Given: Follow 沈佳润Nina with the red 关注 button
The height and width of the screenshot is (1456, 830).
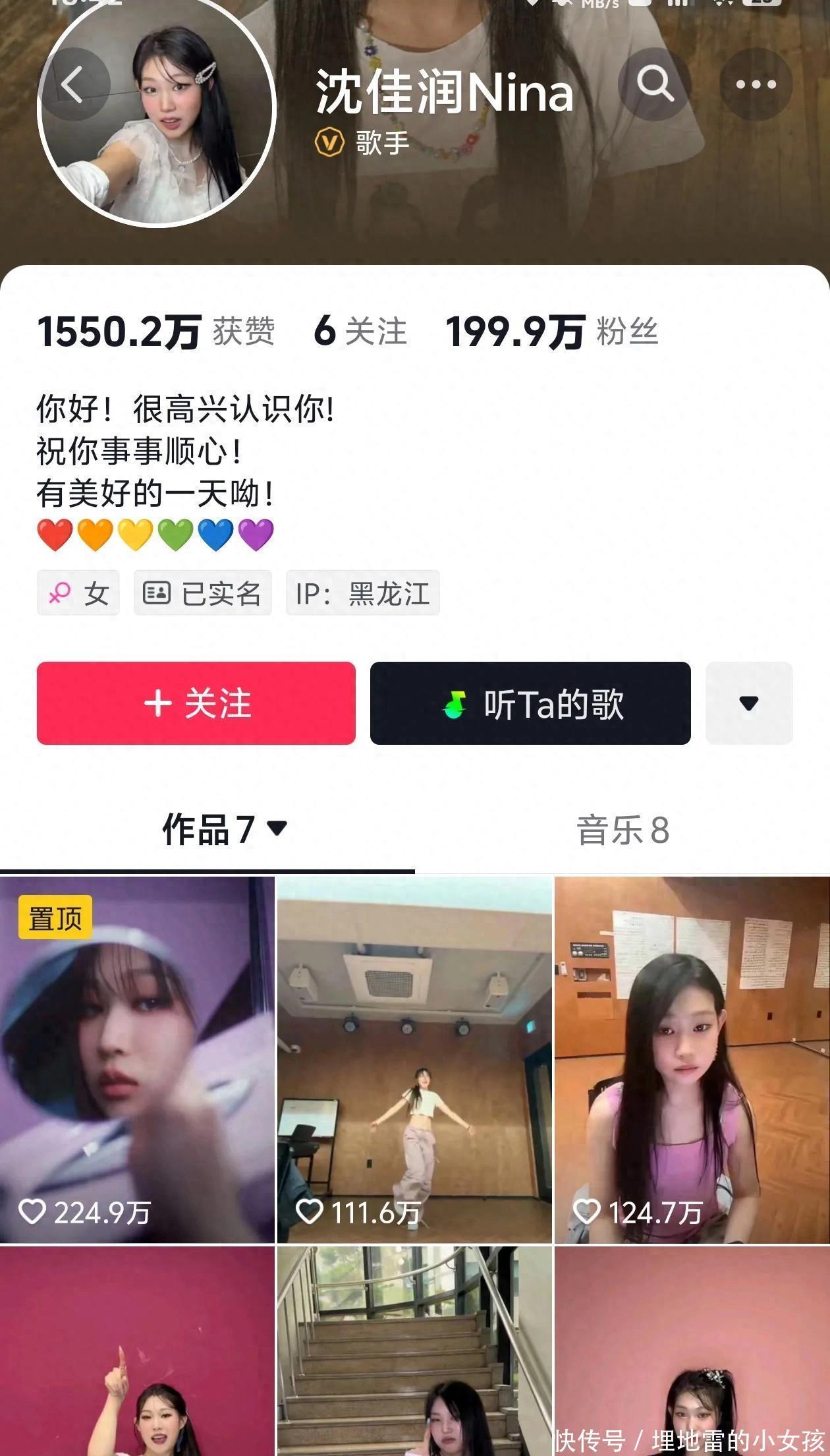Looking at the screenshot, I should [x=196, y=703].
